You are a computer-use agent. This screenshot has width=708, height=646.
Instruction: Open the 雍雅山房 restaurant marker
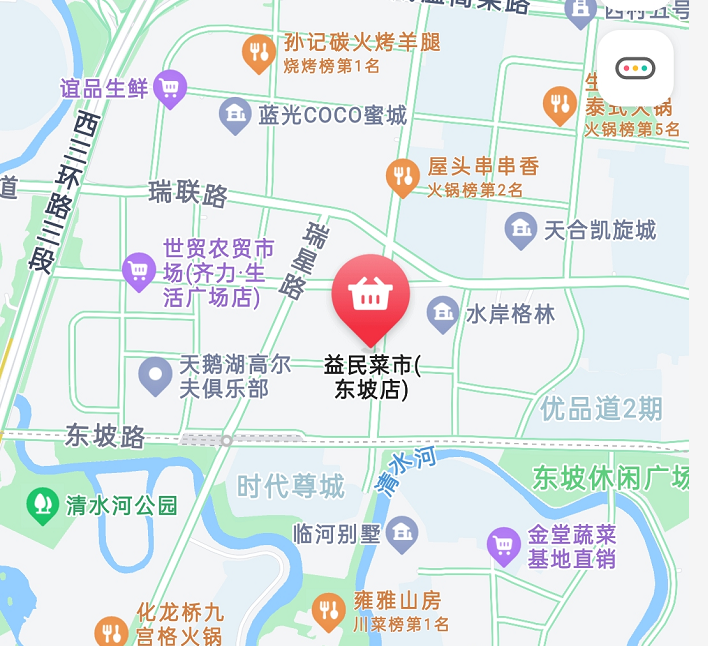click(x=328, y=610)
